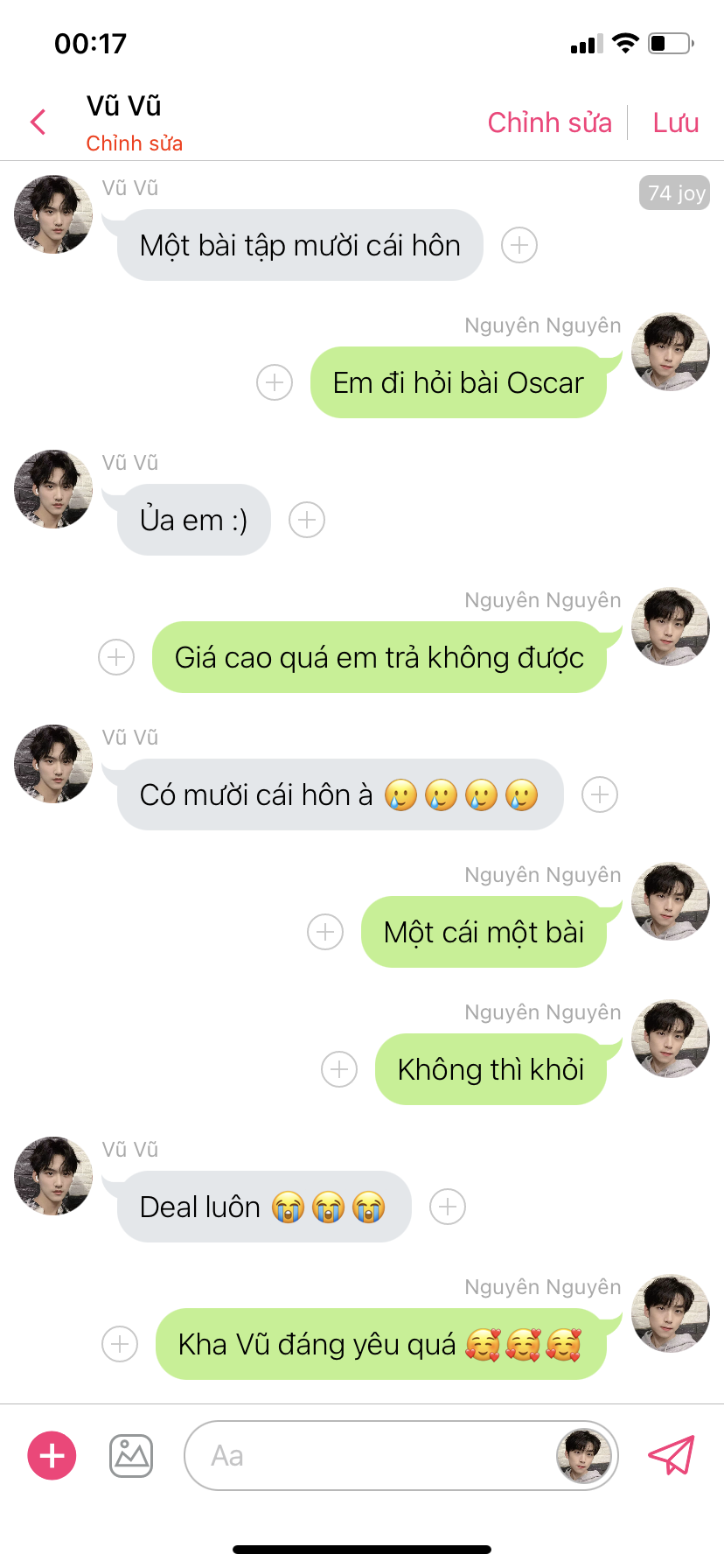Viewport: 724px width, 1568px height.
Task: Tap plus beside "Có mười cái hôn à"
Action: click(x=600, y=794)
